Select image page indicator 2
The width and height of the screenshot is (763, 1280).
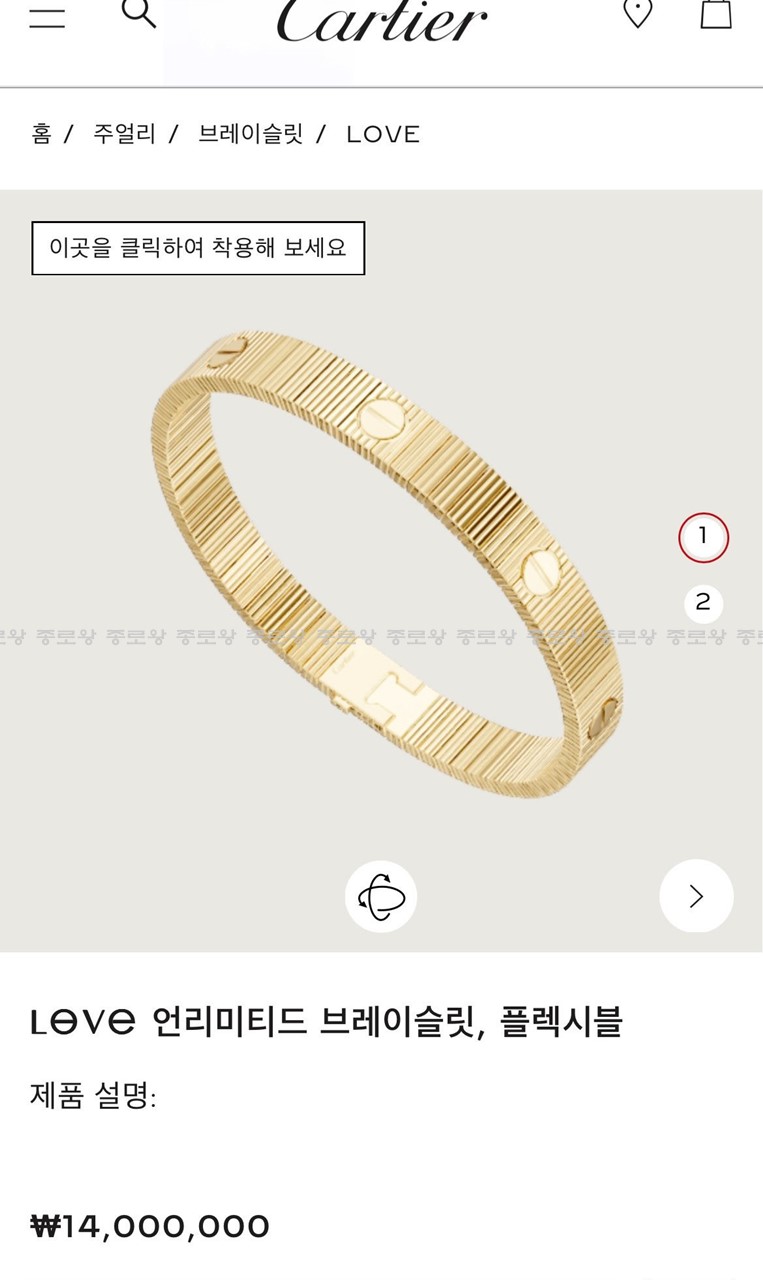click(703, 603)
